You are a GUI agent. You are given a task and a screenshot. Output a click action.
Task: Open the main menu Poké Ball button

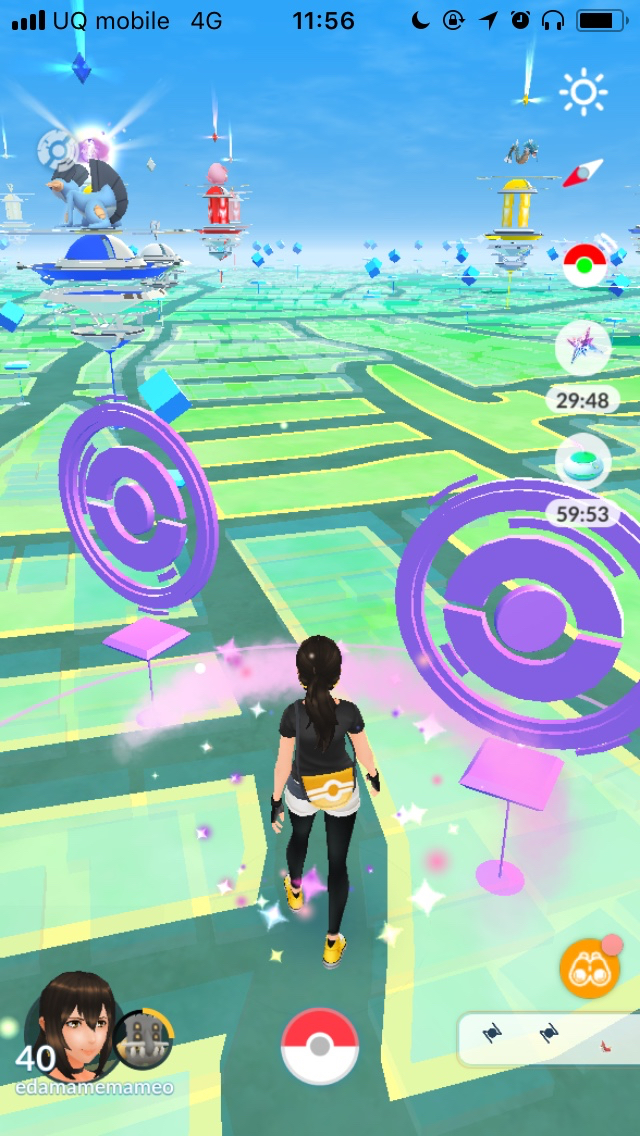pyautogui.click(x=320, y=1046)
